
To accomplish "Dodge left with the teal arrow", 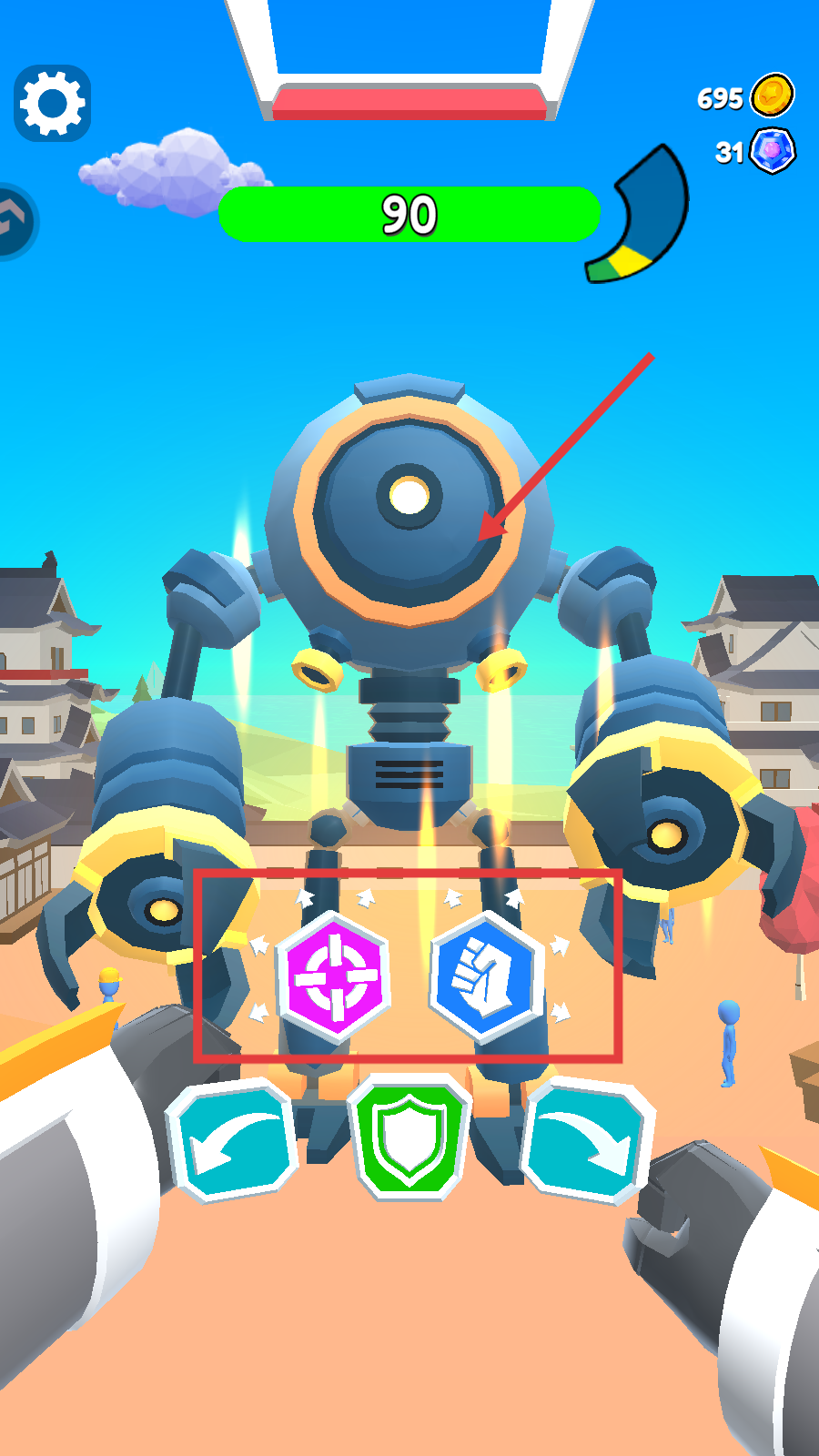I will tap(233, 1141).
